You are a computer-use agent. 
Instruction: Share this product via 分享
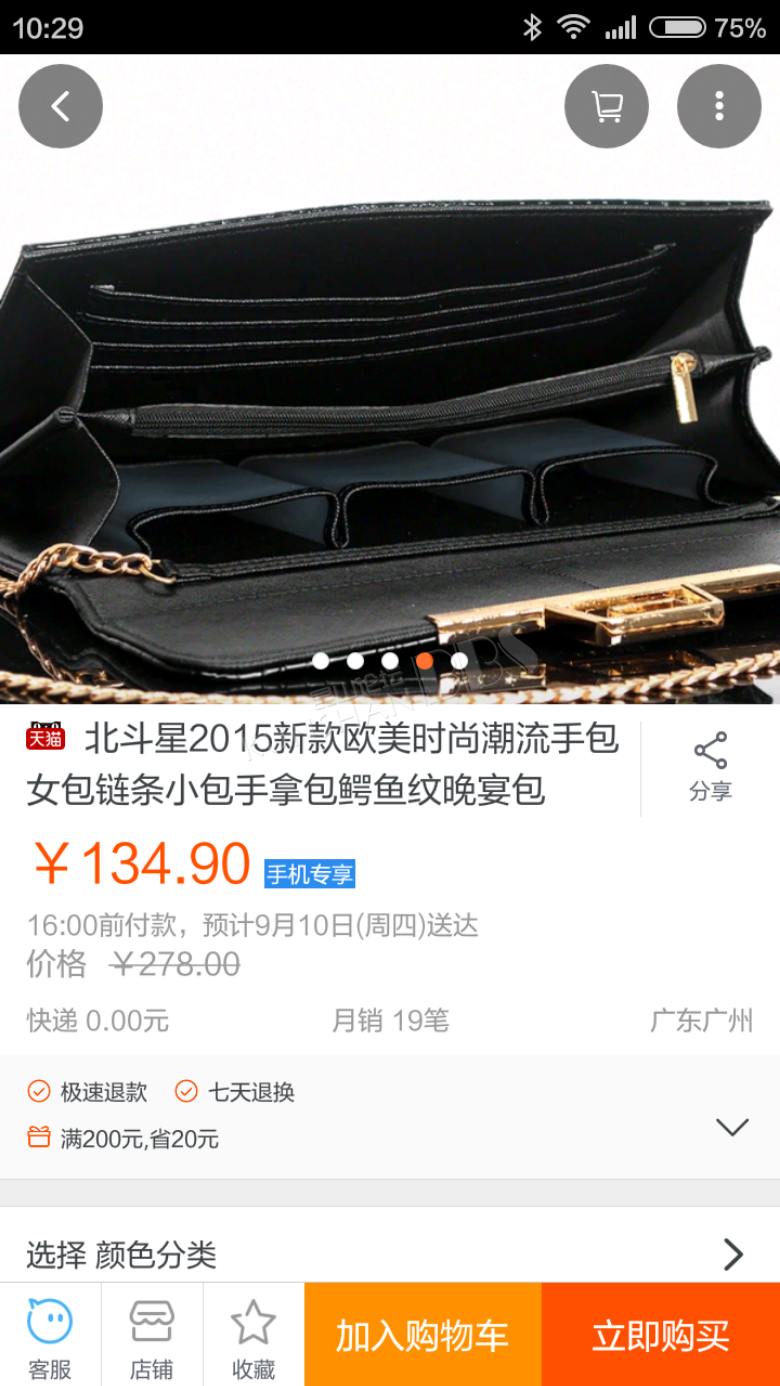pyautogui.click(x=710, y=767)
